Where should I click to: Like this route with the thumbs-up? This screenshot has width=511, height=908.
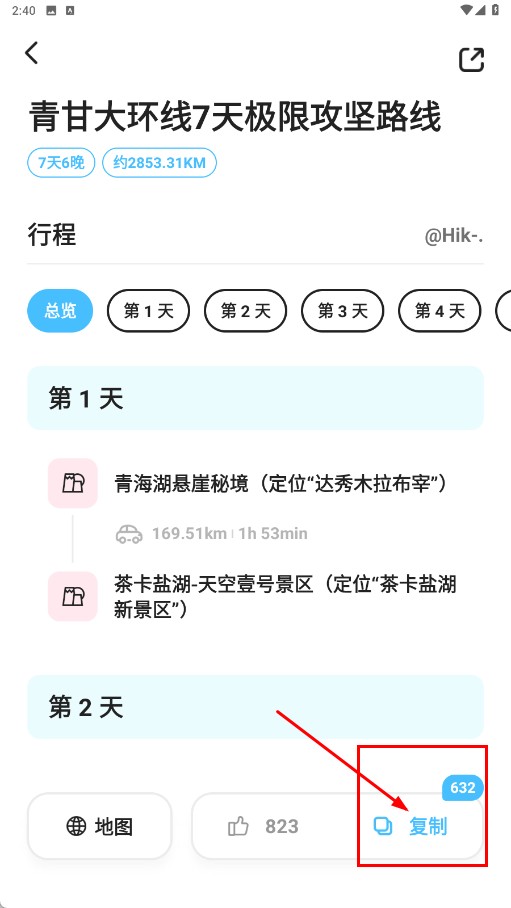(264, 826)
